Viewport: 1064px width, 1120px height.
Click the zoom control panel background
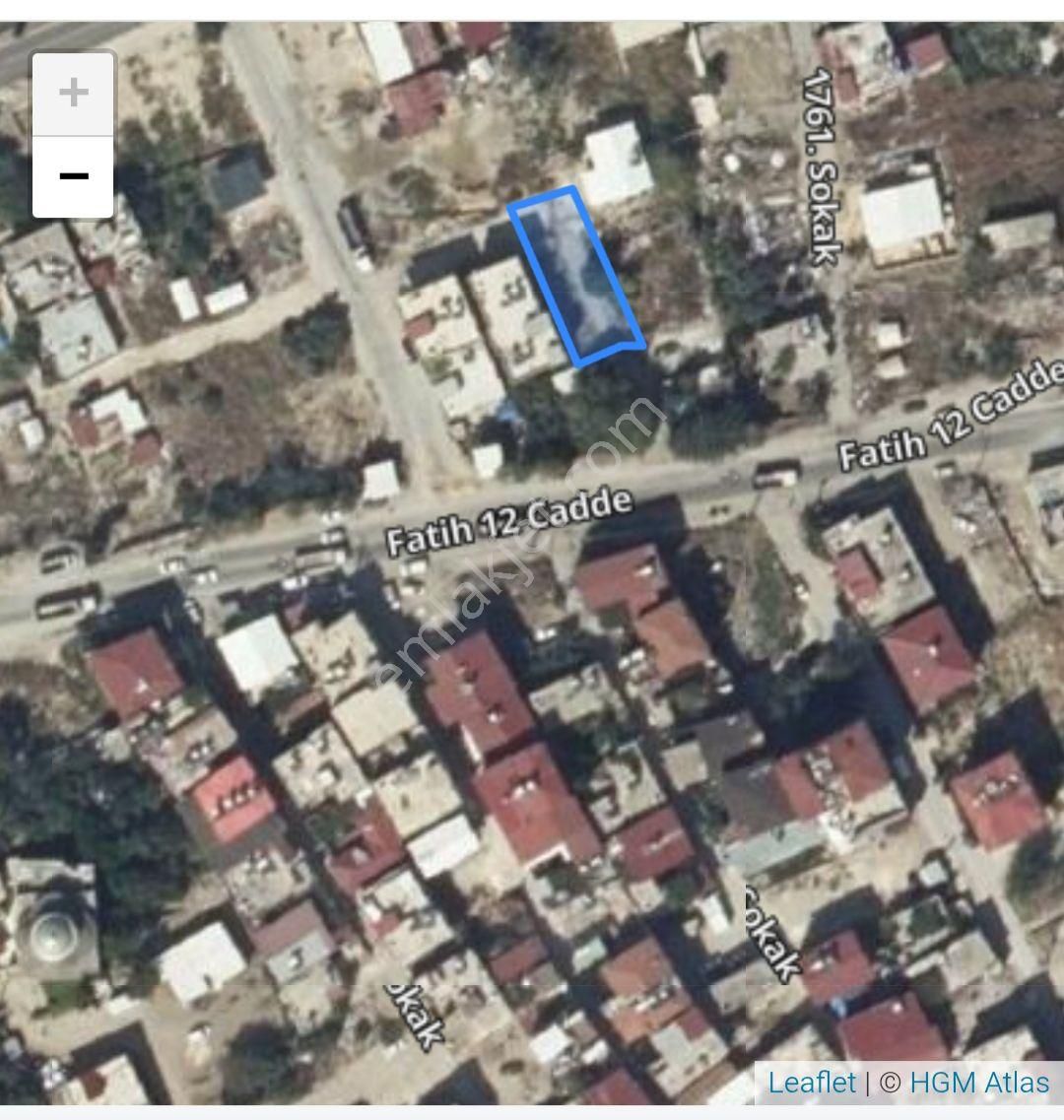point(73,133)
